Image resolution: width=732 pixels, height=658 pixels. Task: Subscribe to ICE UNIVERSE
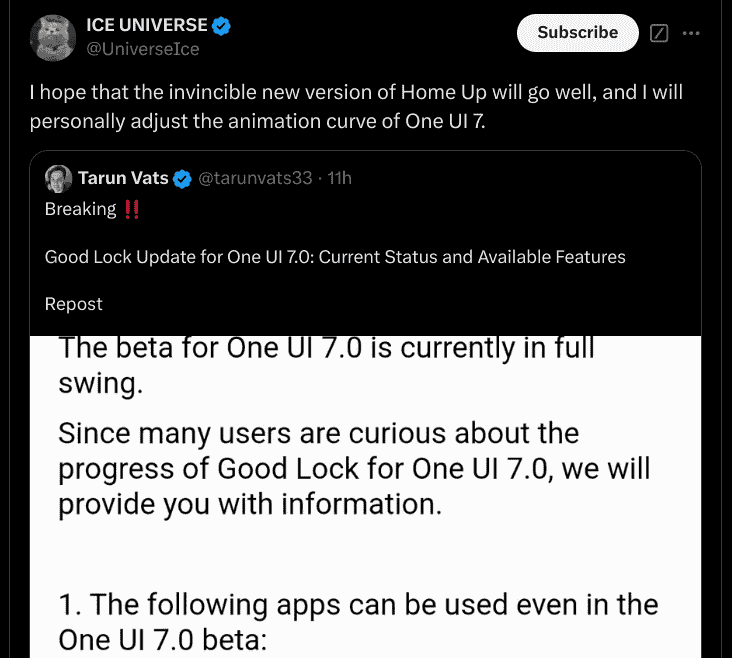[577, 33]
